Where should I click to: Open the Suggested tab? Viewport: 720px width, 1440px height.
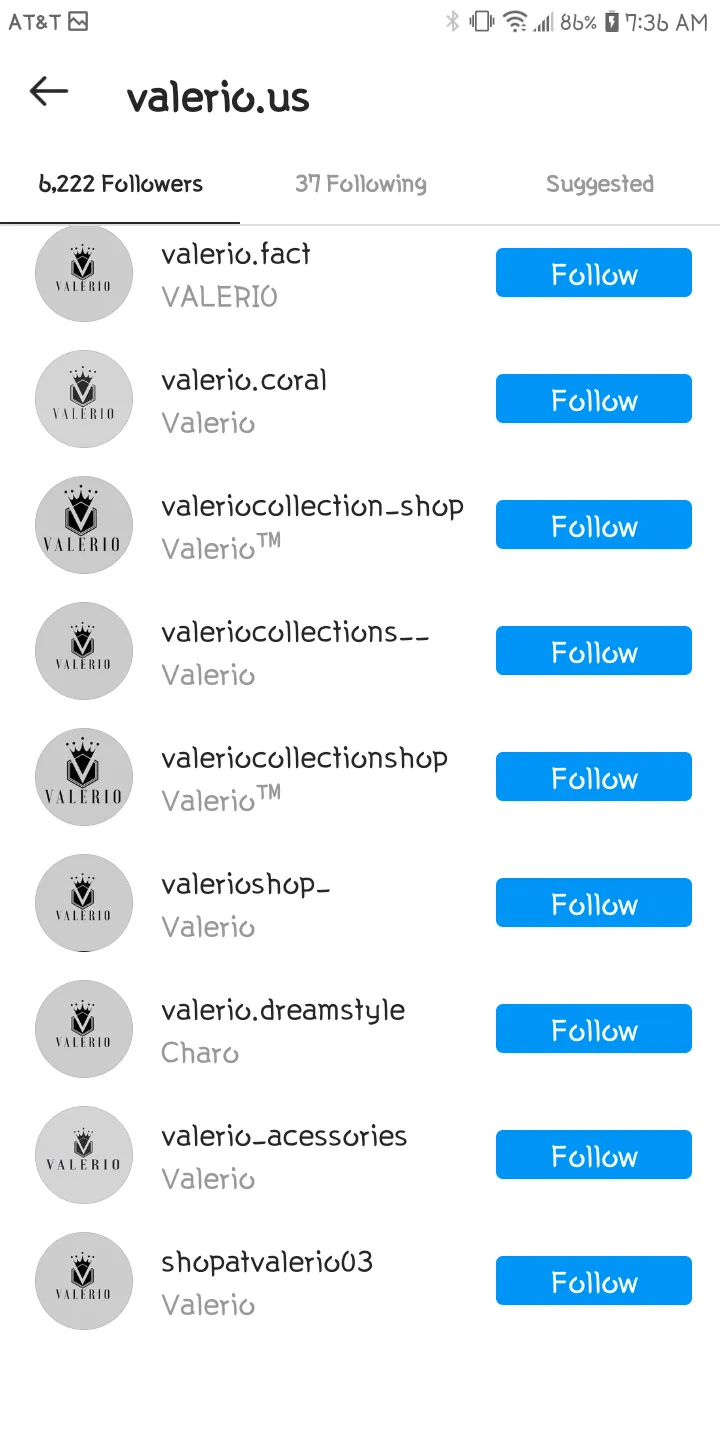(600, 184)
